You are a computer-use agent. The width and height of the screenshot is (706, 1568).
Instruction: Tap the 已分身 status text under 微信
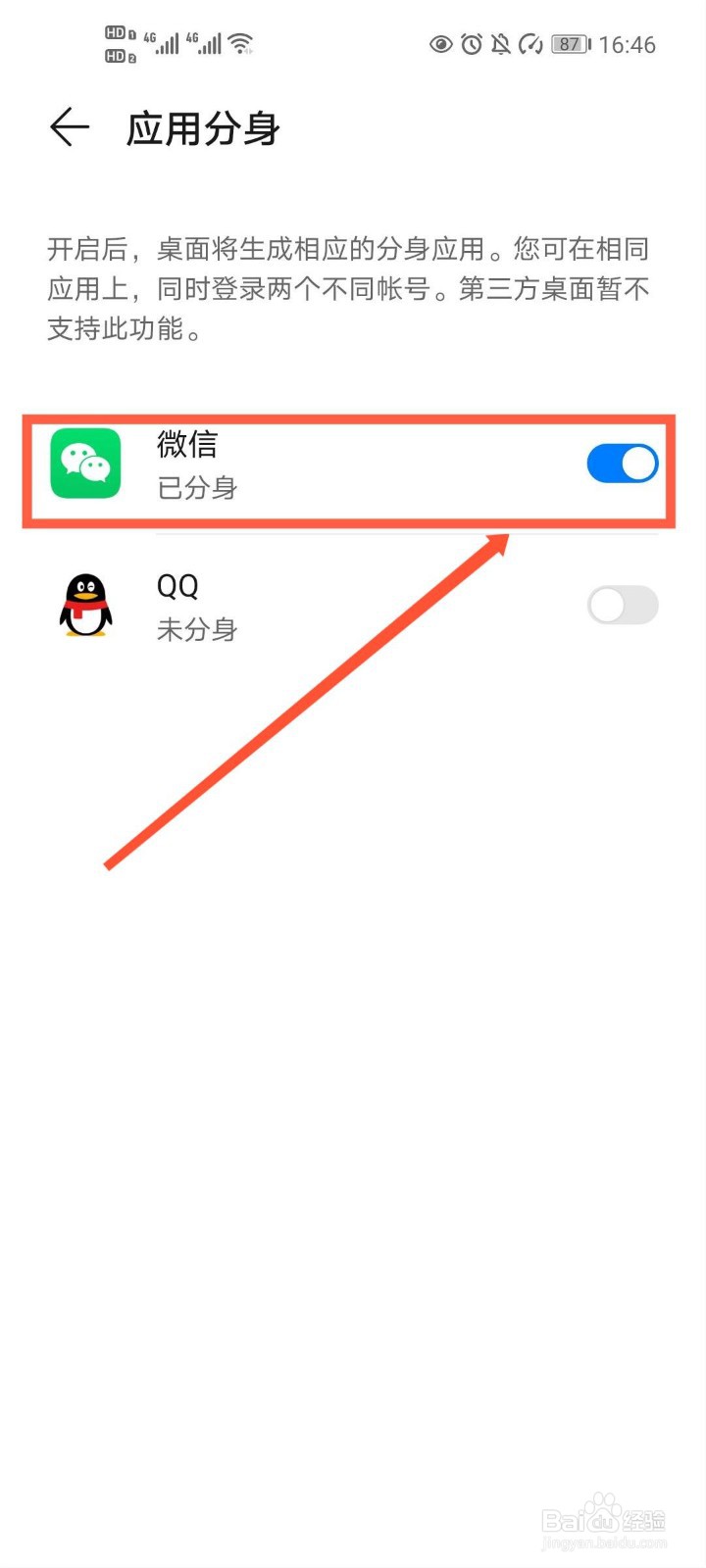[x=196, y=487]
